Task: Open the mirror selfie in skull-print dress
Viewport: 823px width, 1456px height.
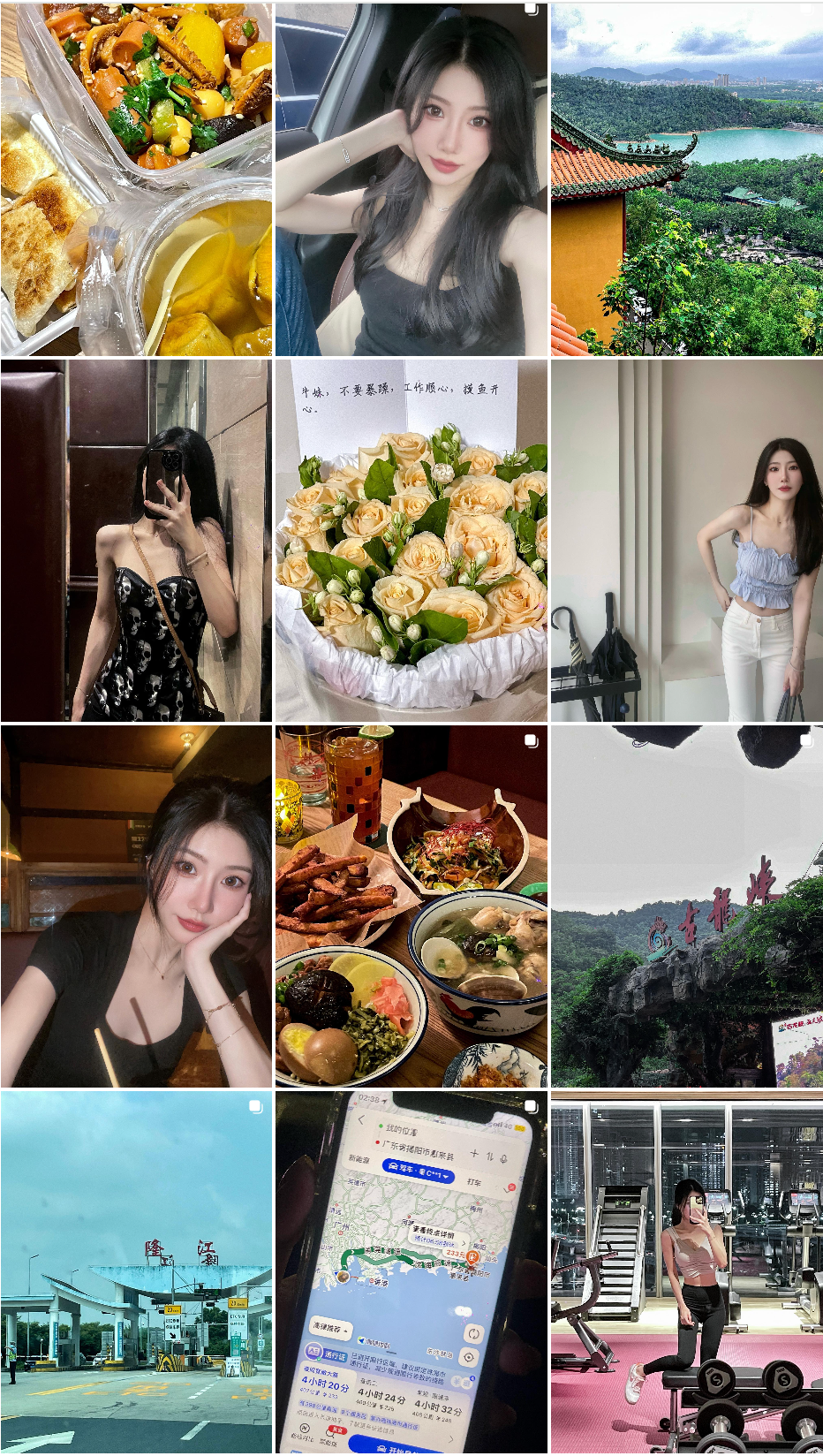Action: pos(136,541)
